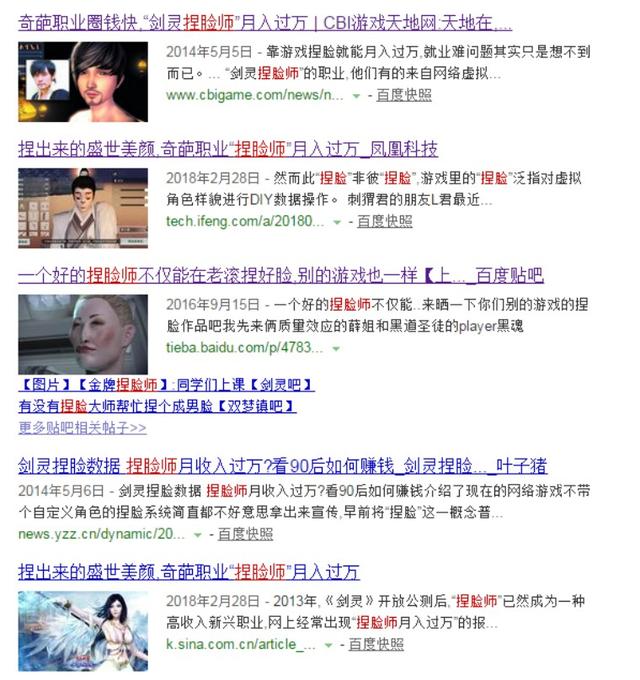
Task: Expand the dropdown arrow next to cbigame.com URL
Action: (x=356, y=96)
